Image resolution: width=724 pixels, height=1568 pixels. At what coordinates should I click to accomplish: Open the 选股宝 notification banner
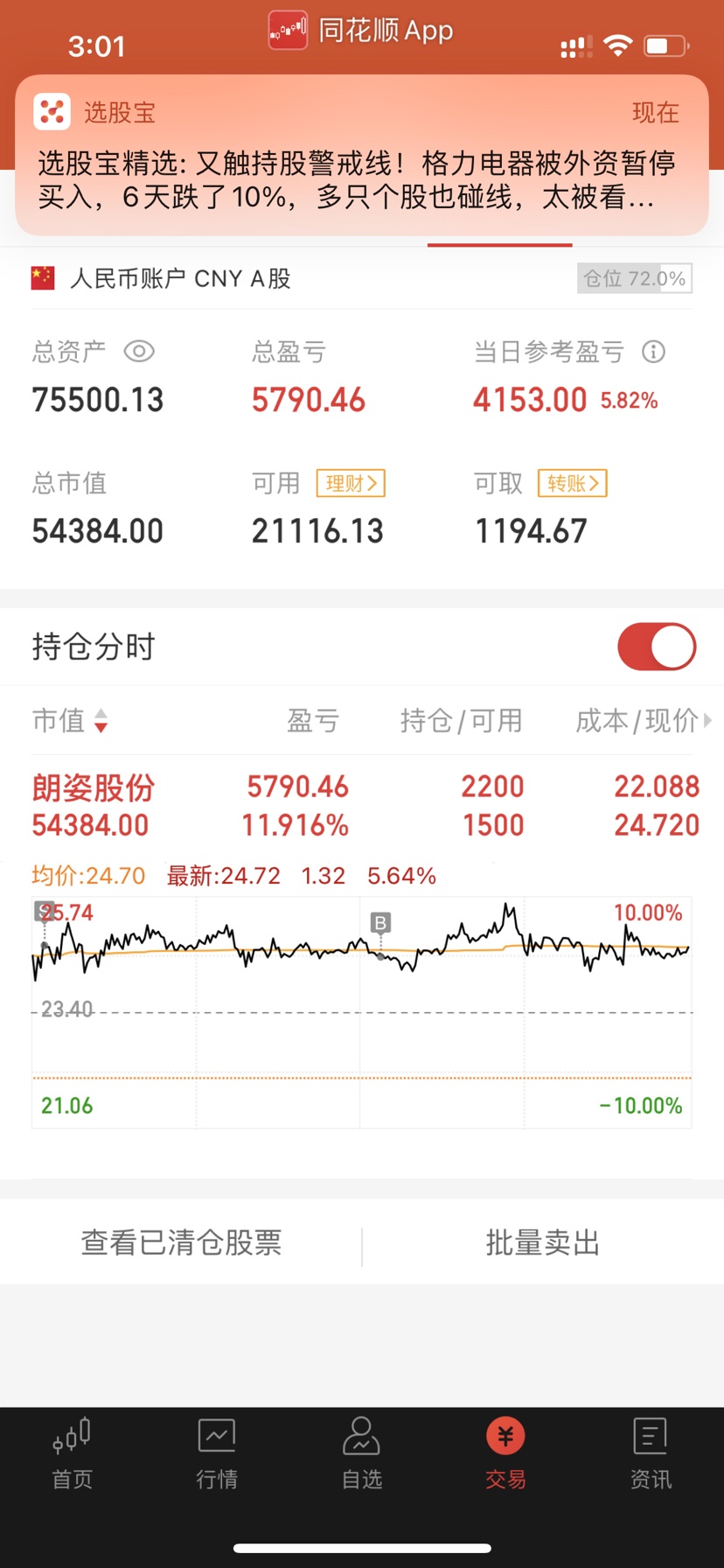[361, 155]
